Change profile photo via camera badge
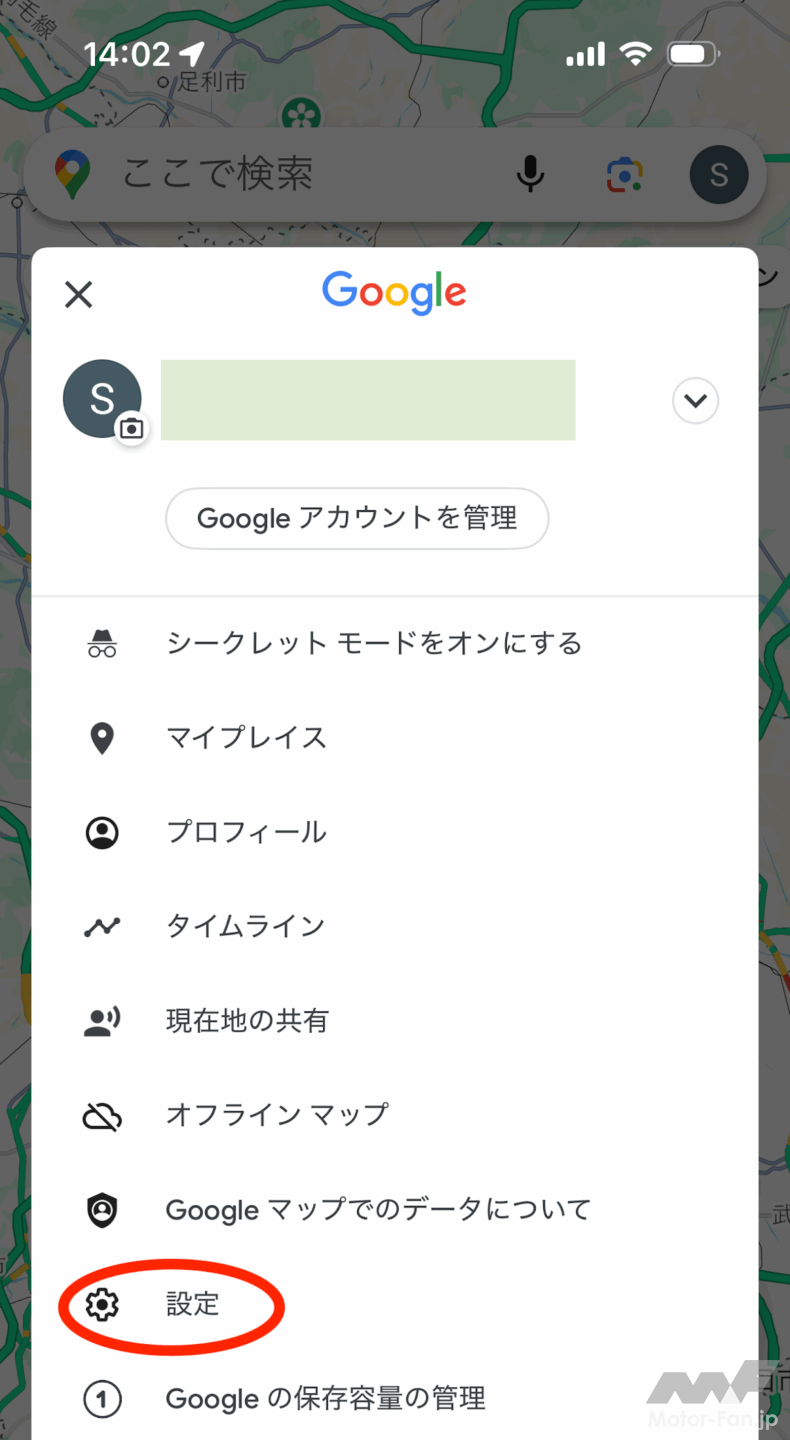This screenshot has width=790, height=1440. point(131,429)
